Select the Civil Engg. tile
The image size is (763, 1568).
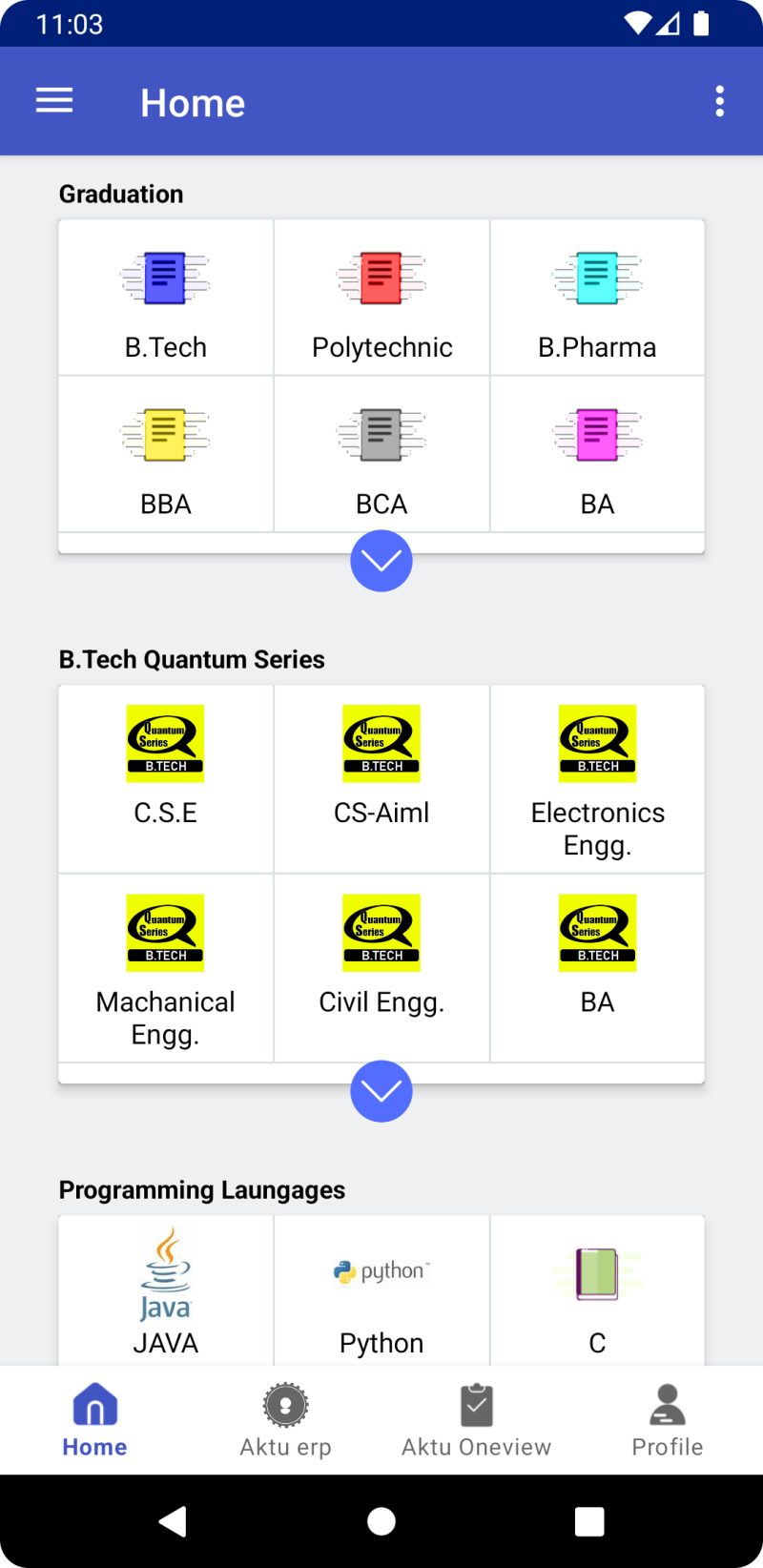(381, 968)
